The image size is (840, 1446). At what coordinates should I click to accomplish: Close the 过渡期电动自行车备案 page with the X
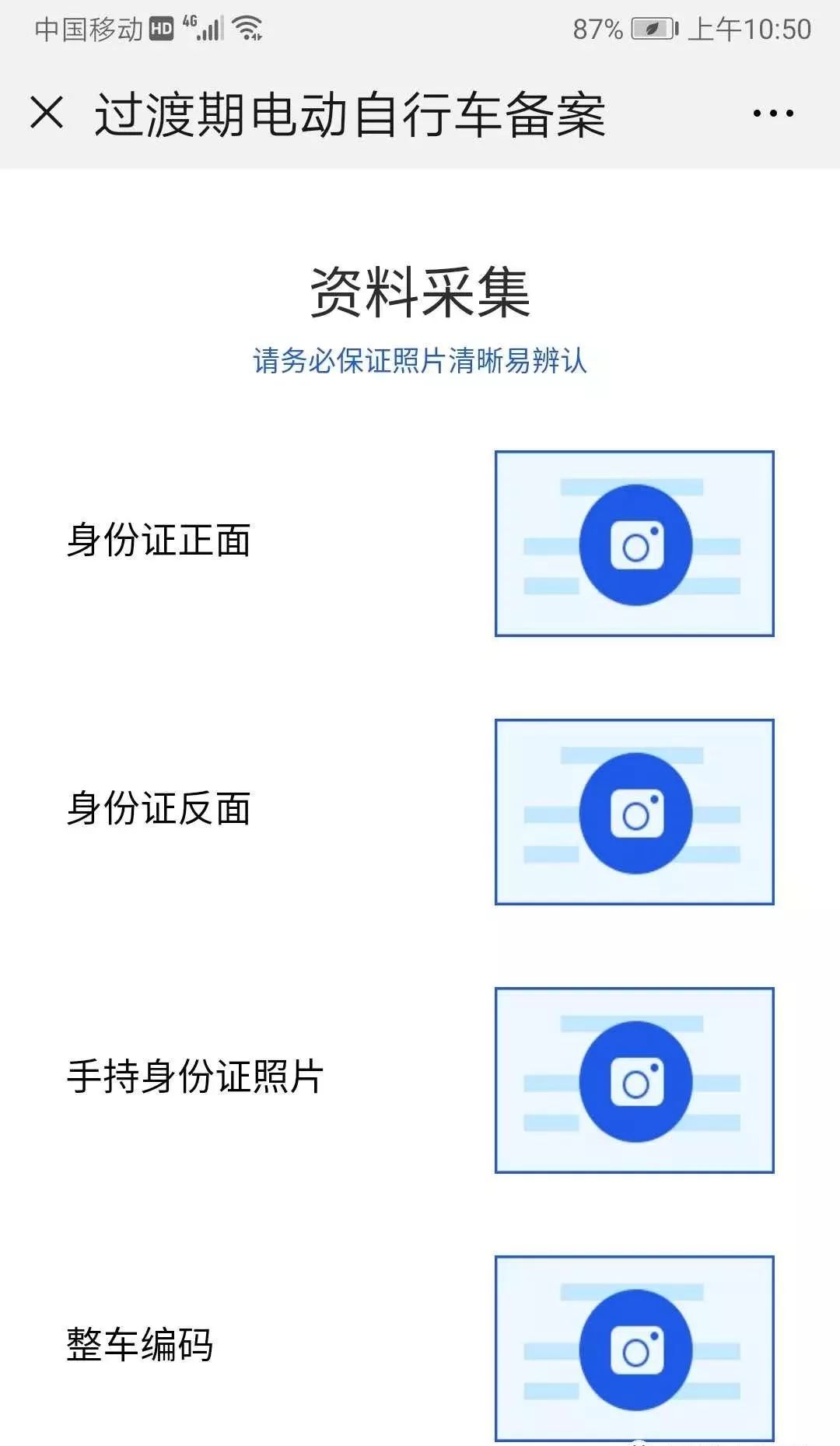tap(47, 114)
